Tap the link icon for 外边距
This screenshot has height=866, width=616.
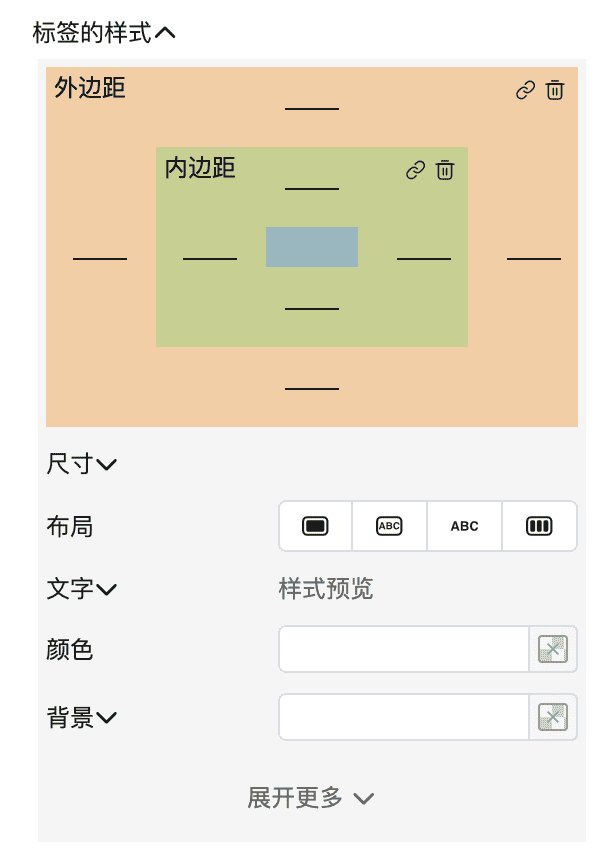pyautogui.click(x=525, y=90)
